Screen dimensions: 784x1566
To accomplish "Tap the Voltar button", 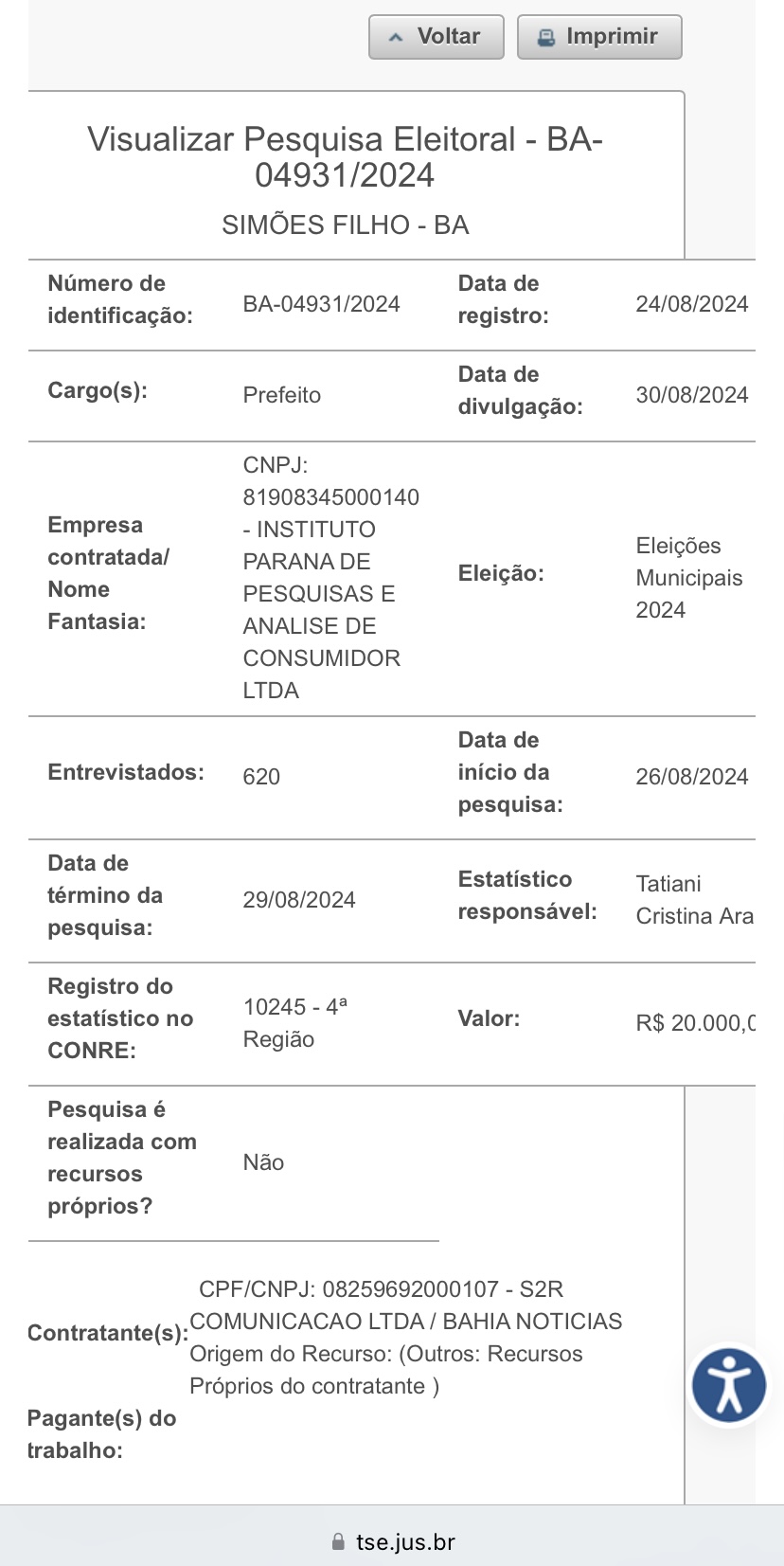I will pos(437,37).
